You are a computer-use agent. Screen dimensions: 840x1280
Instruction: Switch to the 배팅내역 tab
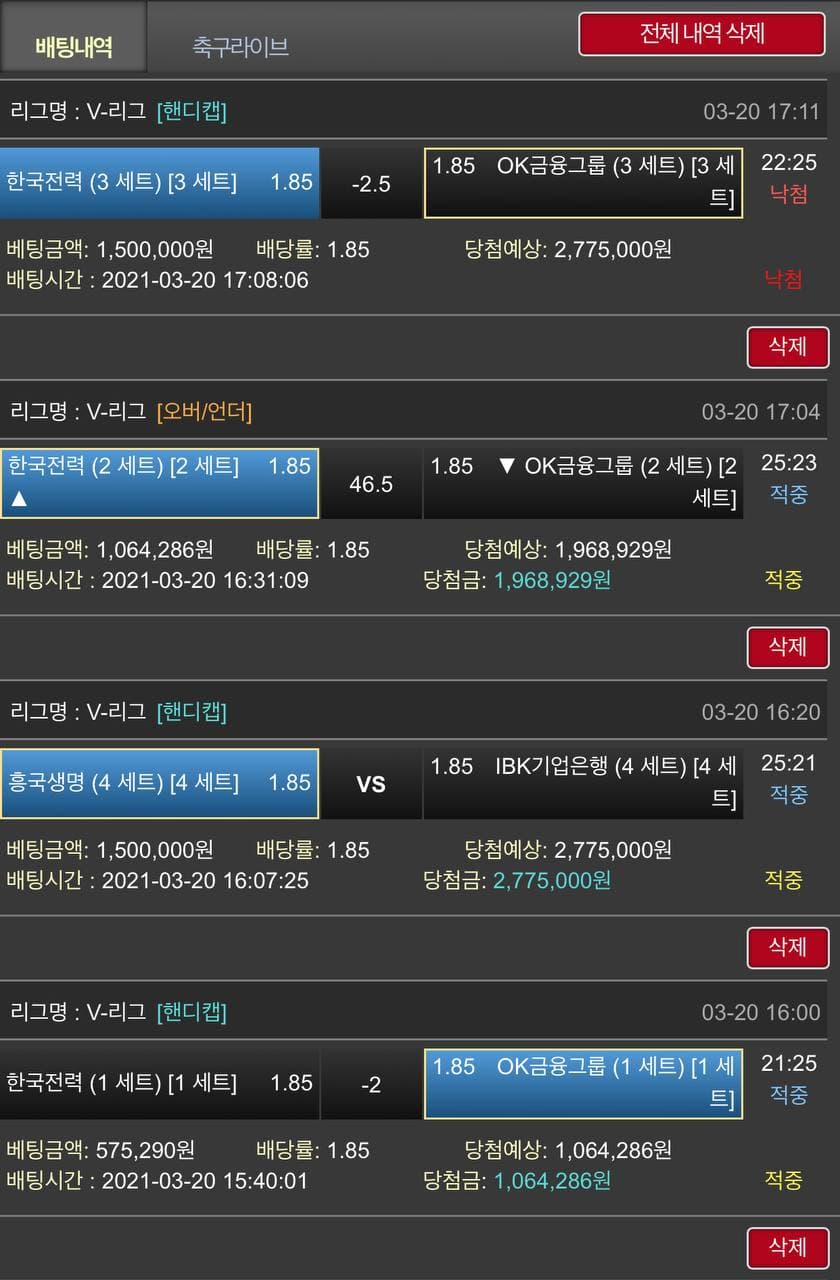point(74,46)
